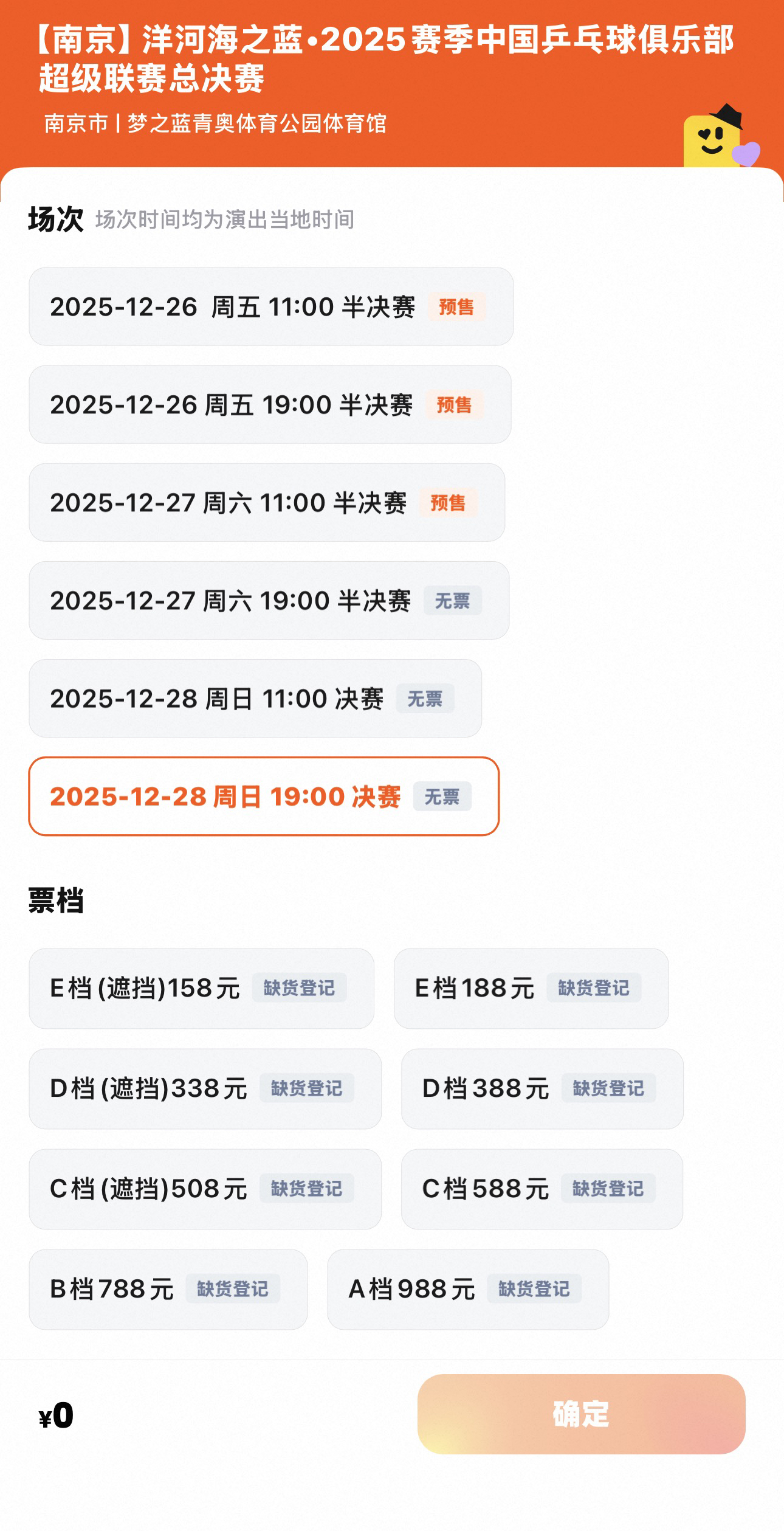Select the B档788元 ticket tier
Viewport: 784px width, 1531px height.
coord(168,1289)
